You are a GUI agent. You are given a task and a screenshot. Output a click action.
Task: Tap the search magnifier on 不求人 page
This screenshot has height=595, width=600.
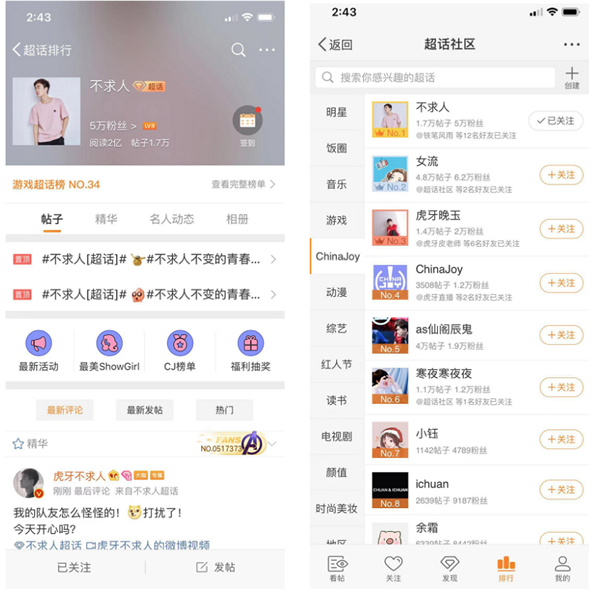pos(238,50)
